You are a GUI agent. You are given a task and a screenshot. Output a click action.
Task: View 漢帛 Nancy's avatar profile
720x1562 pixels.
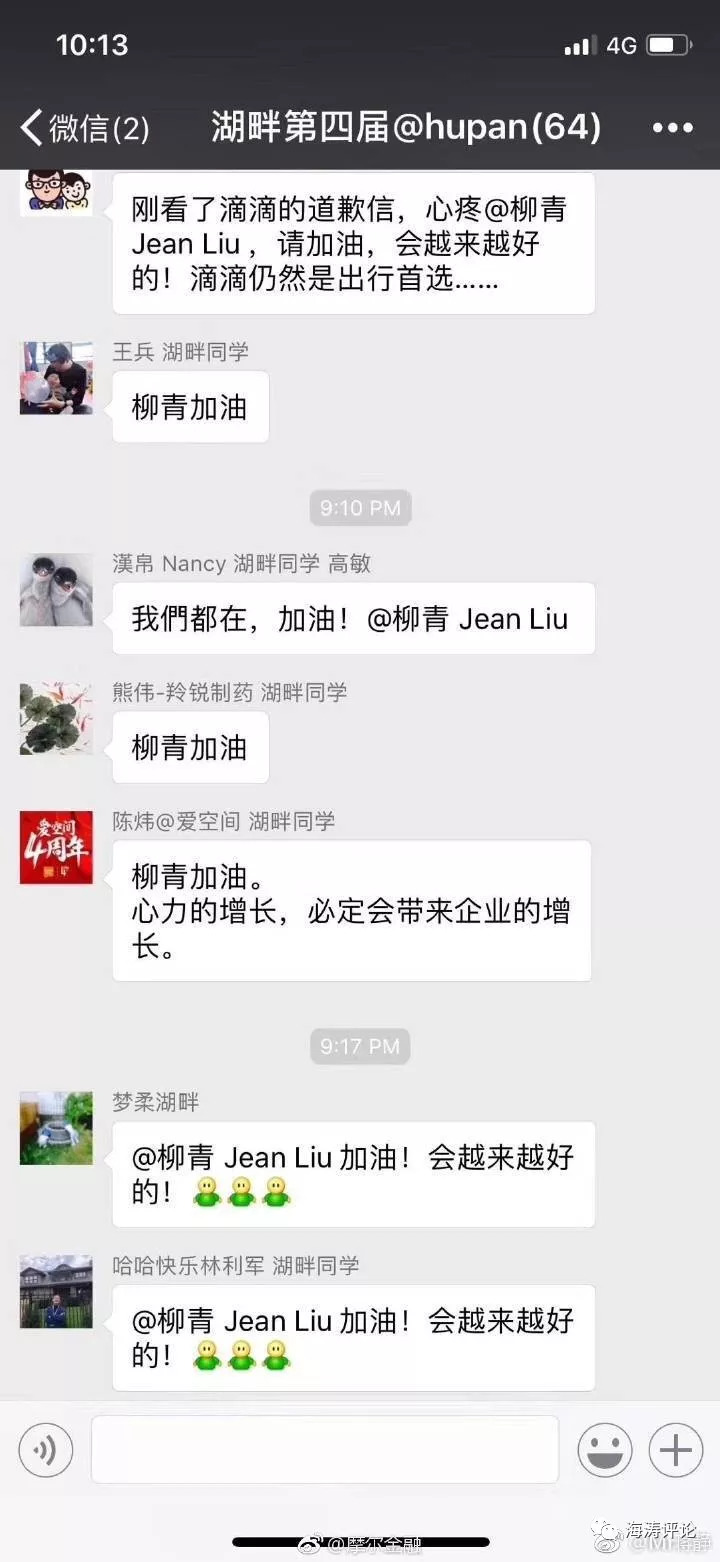pos(56,590)
